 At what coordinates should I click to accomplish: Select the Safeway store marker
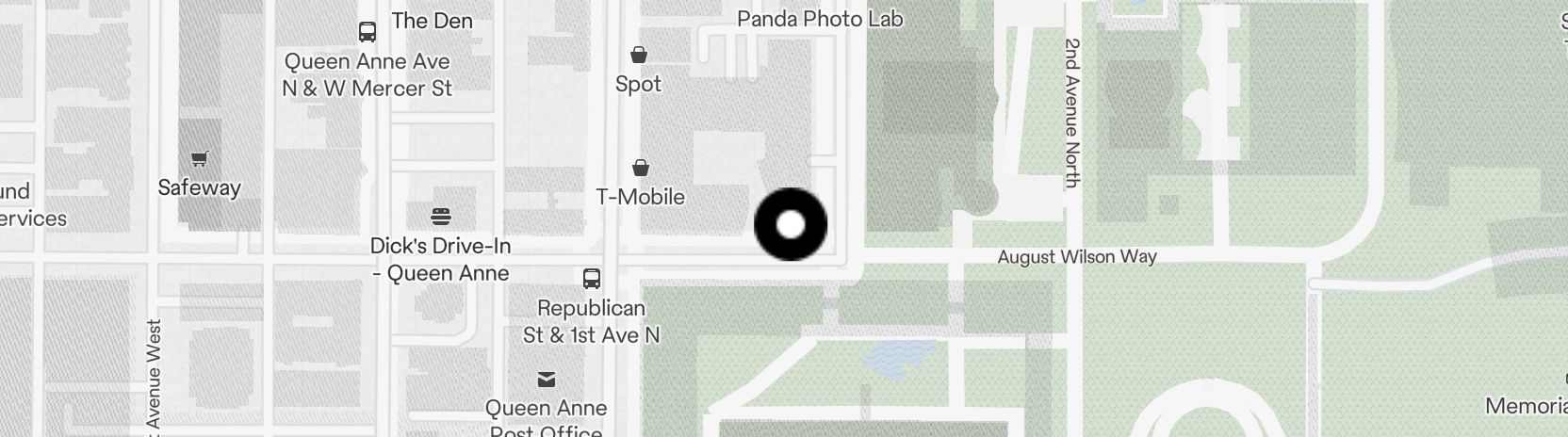199,158
